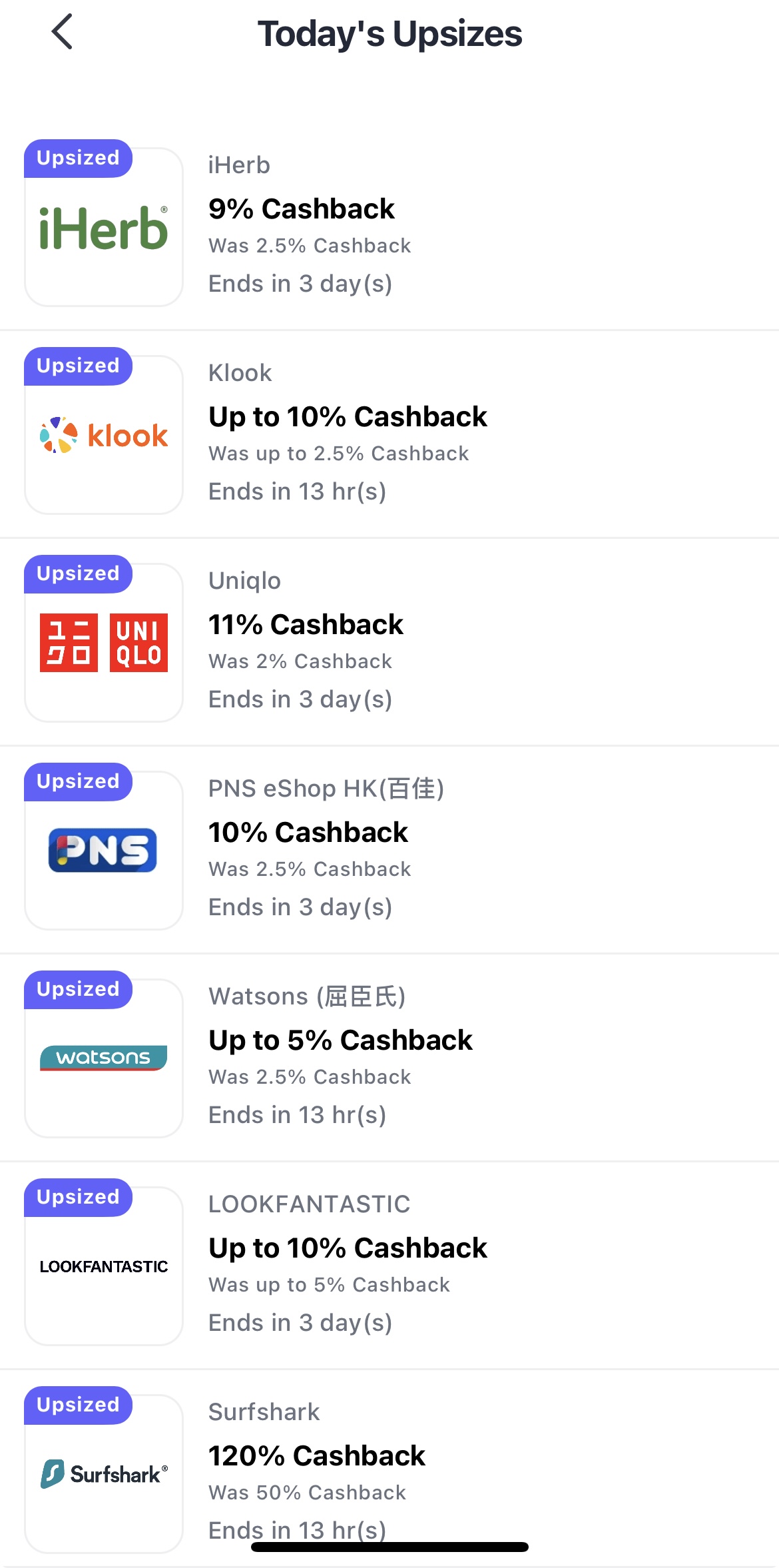
Task: Select the Uniqlo 11% Cashback deal
Action: pos(389,642)
